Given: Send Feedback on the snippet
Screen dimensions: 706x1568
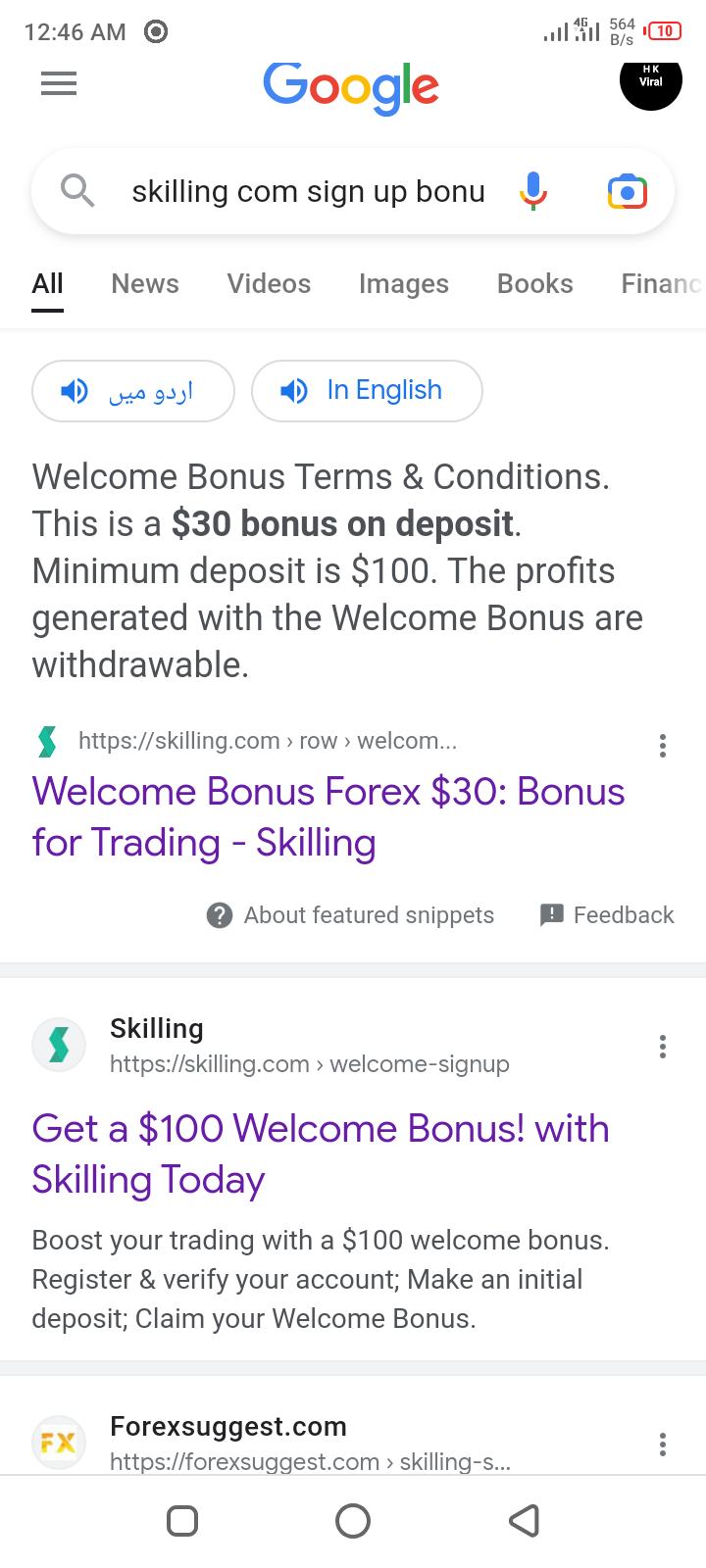Looking at the screenshot, I should coord(607,915).
